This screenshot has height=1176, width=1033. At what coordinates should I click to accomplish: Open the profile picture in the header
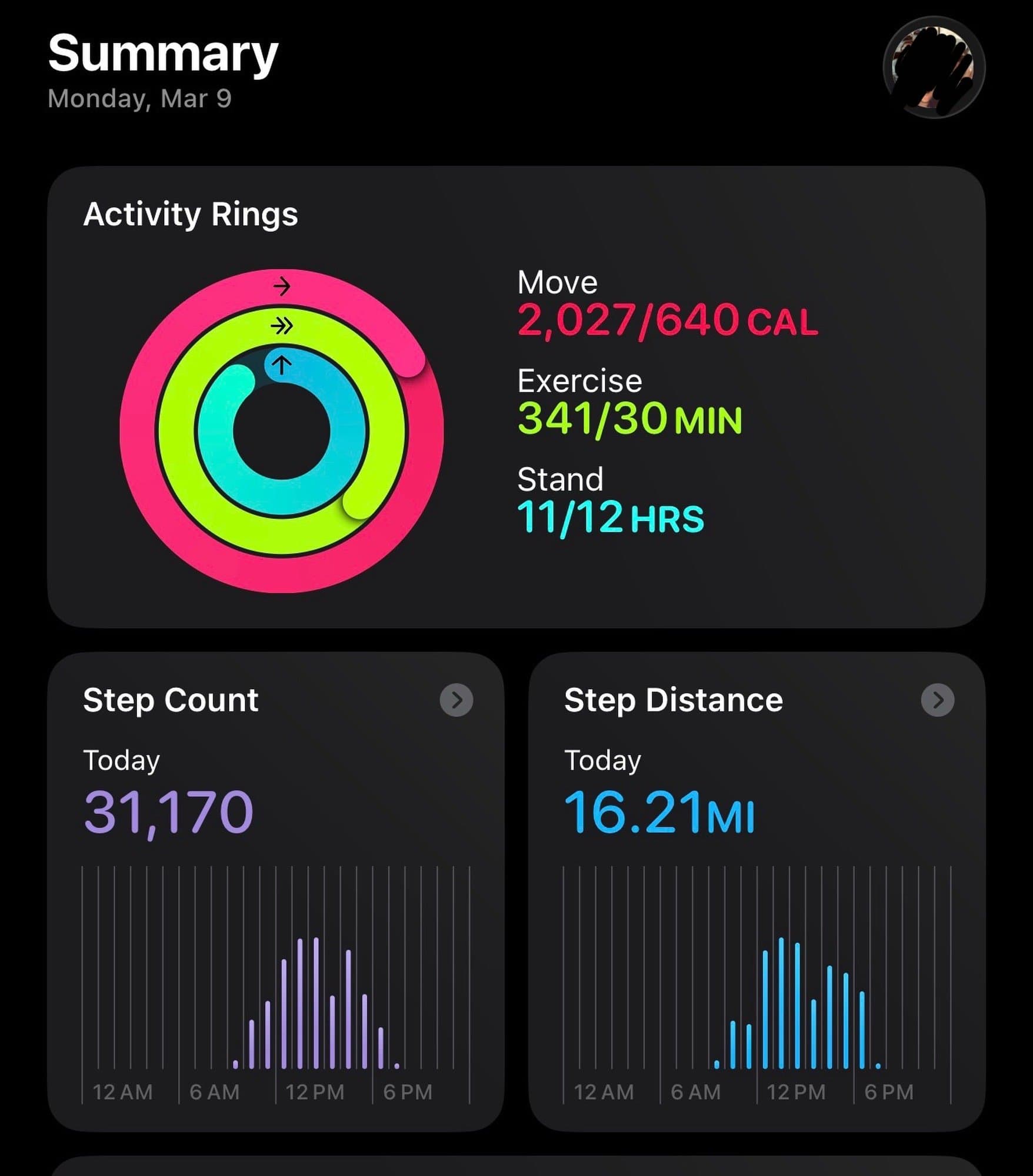pos(934,68)
